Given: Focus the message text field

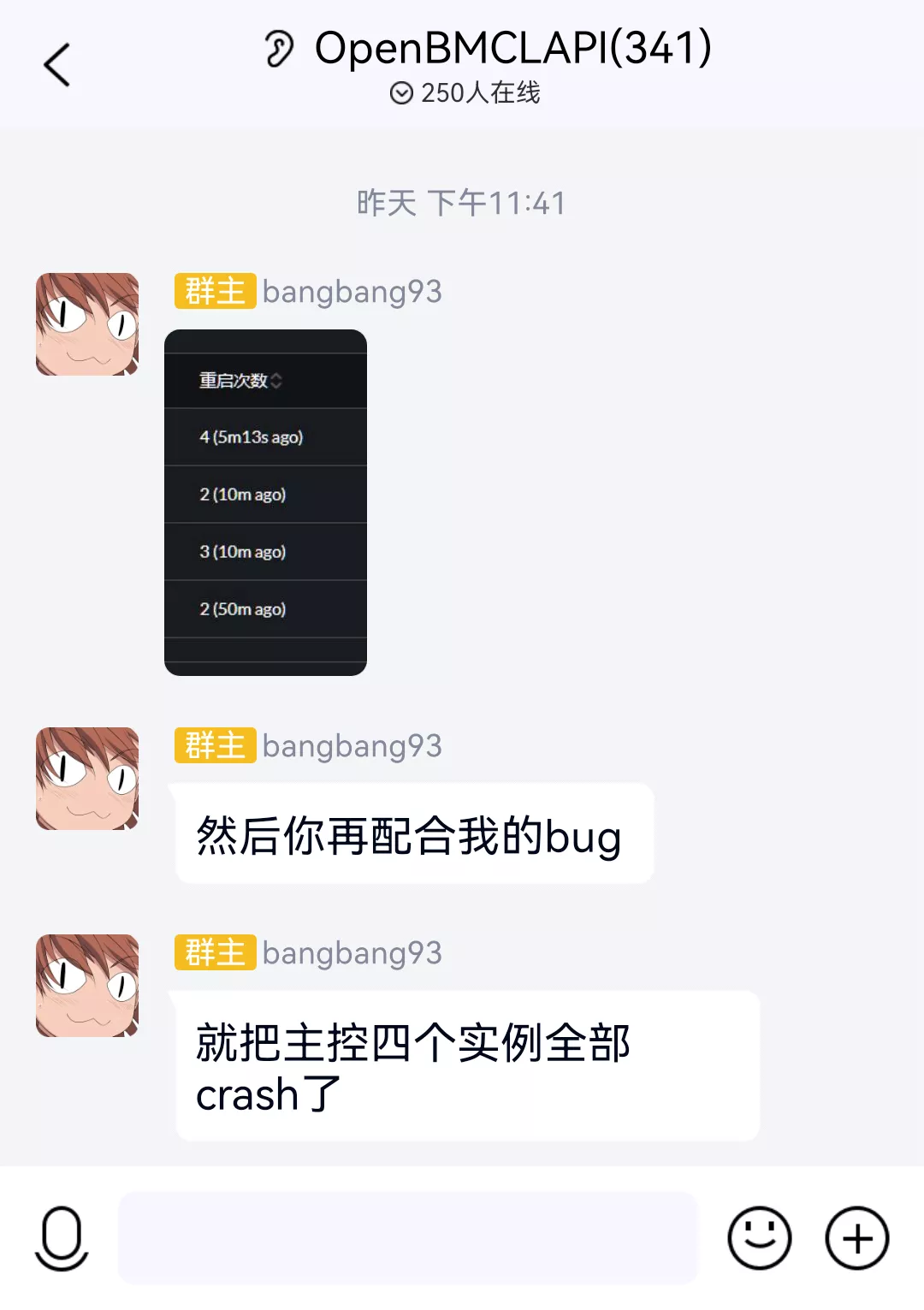Looking at the screenshot, I should coord(407,1237).
